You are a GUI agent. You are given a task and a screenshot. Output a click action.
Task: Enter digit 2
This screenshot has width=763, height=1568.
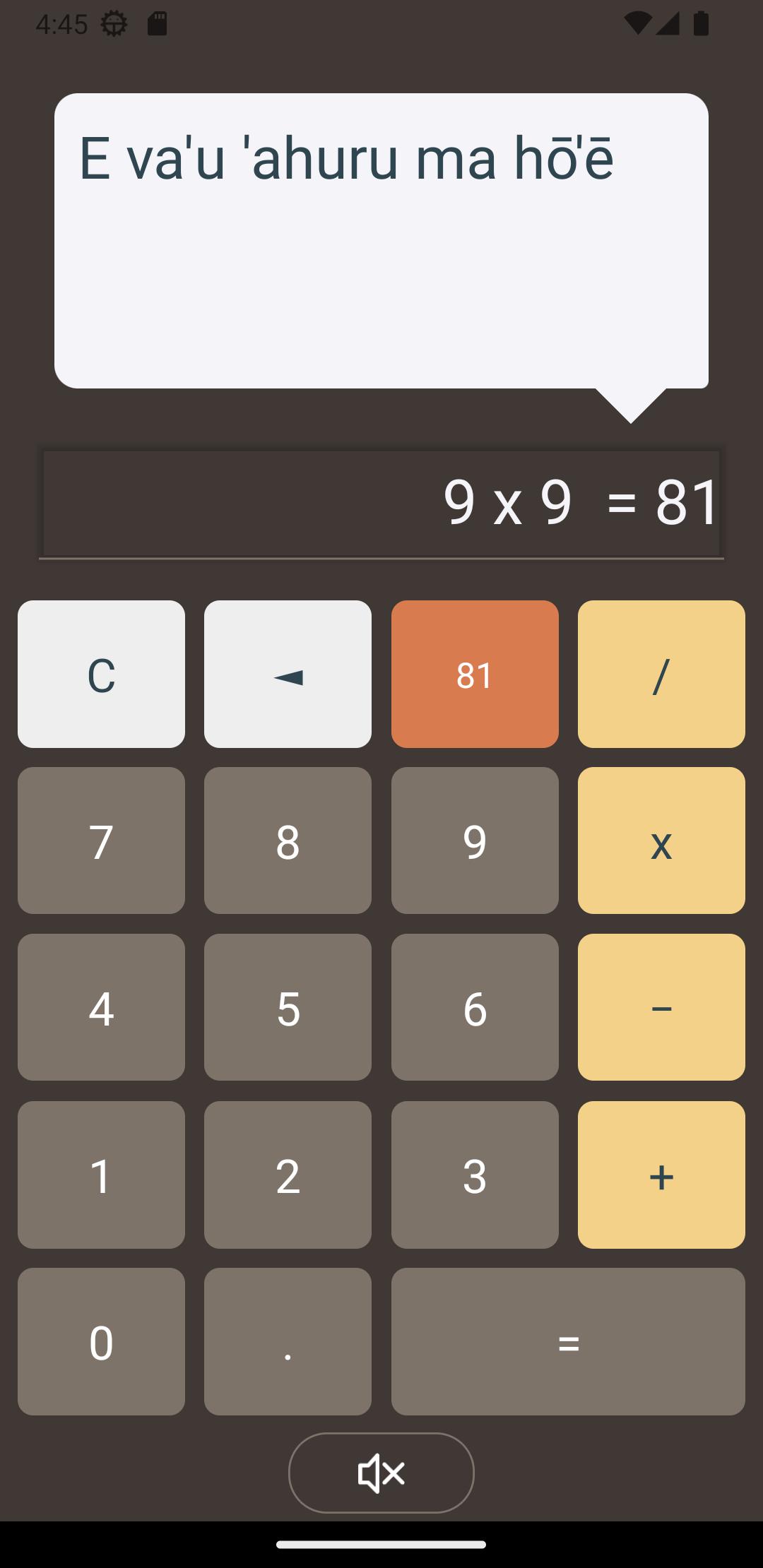(288, 1175)
